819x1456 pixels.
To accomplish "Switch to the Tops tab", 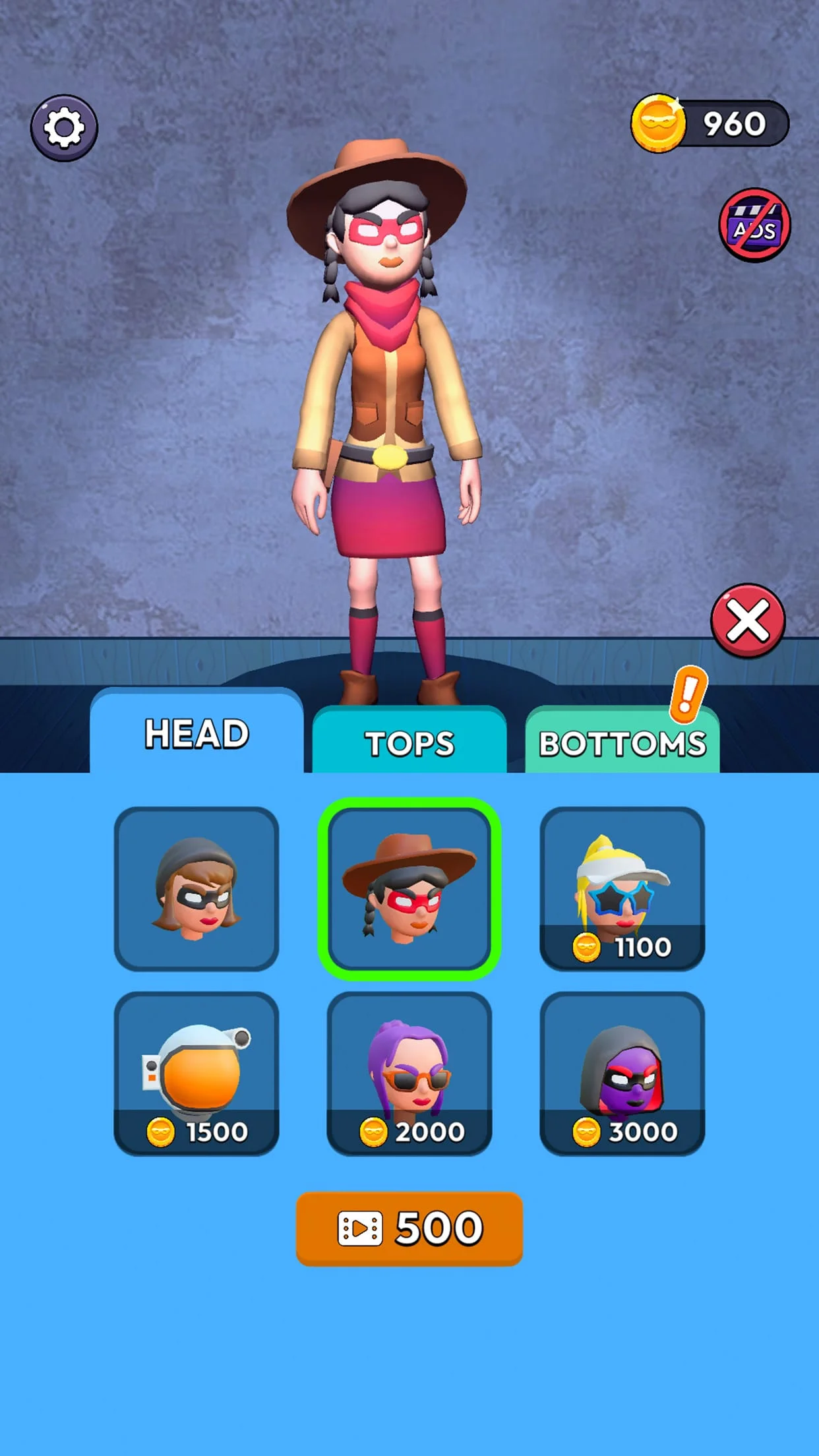I will point(409,743).
